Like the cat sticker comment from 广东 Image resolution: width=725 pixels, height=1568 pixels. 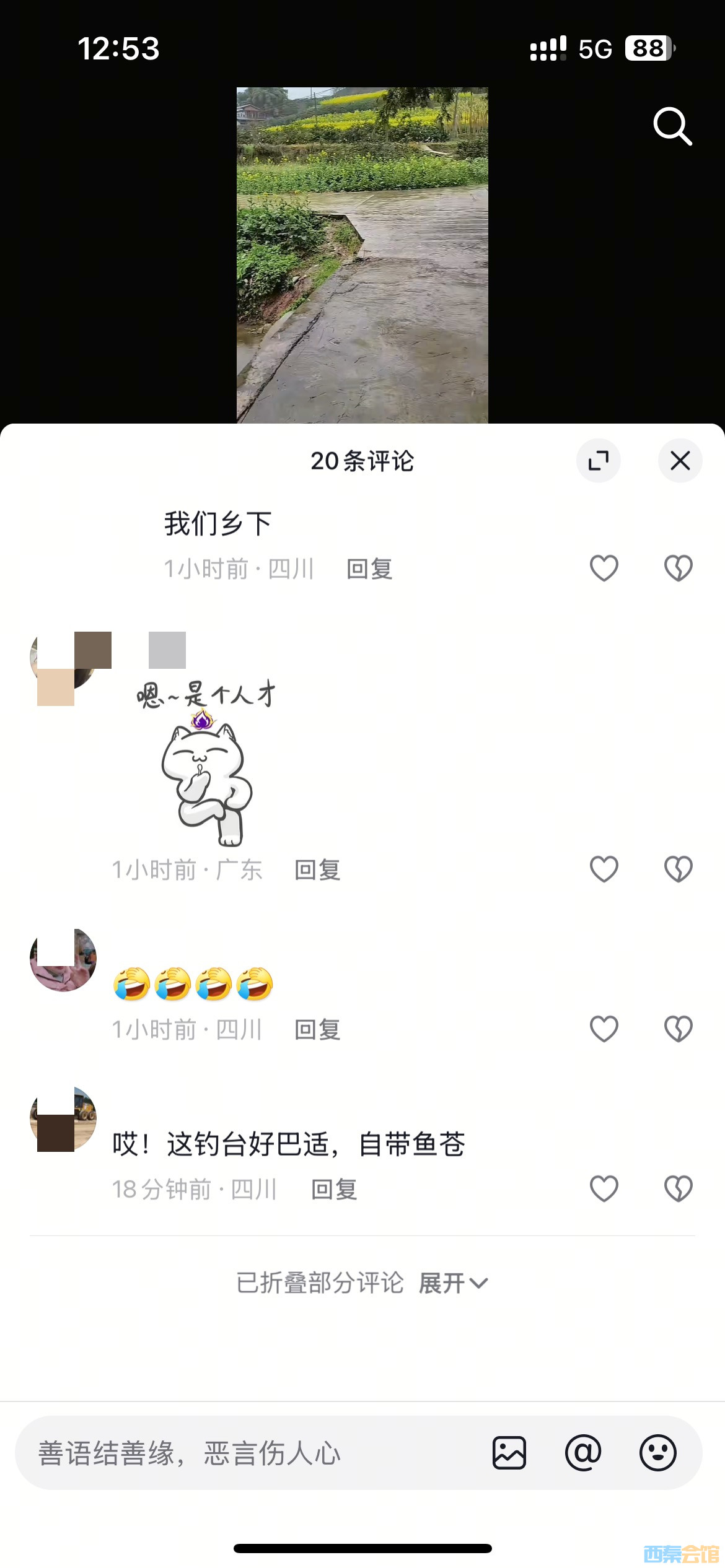click(x=604, y=869)
